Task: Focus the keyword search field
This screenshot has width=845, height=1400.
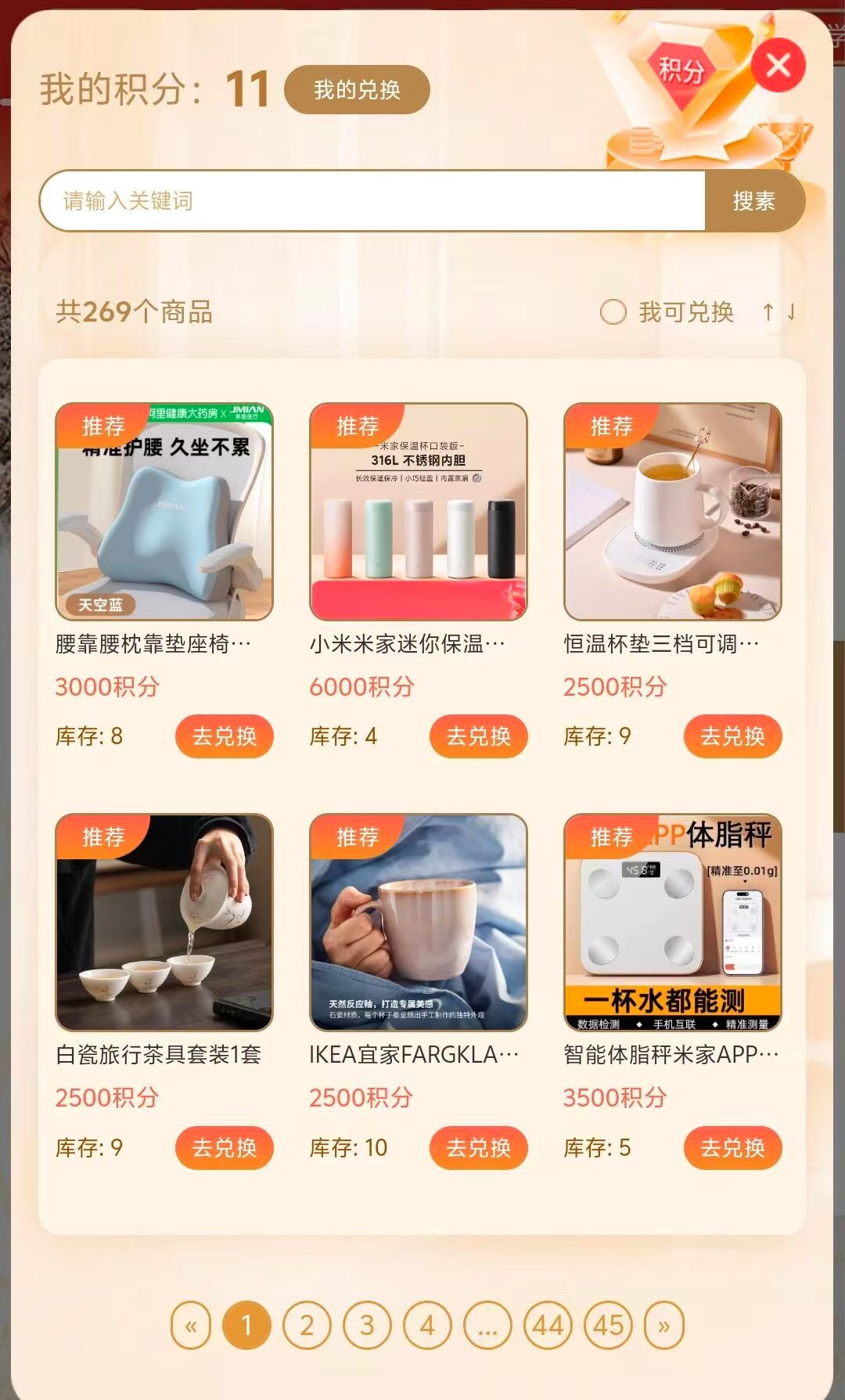Action: (372, 201)
